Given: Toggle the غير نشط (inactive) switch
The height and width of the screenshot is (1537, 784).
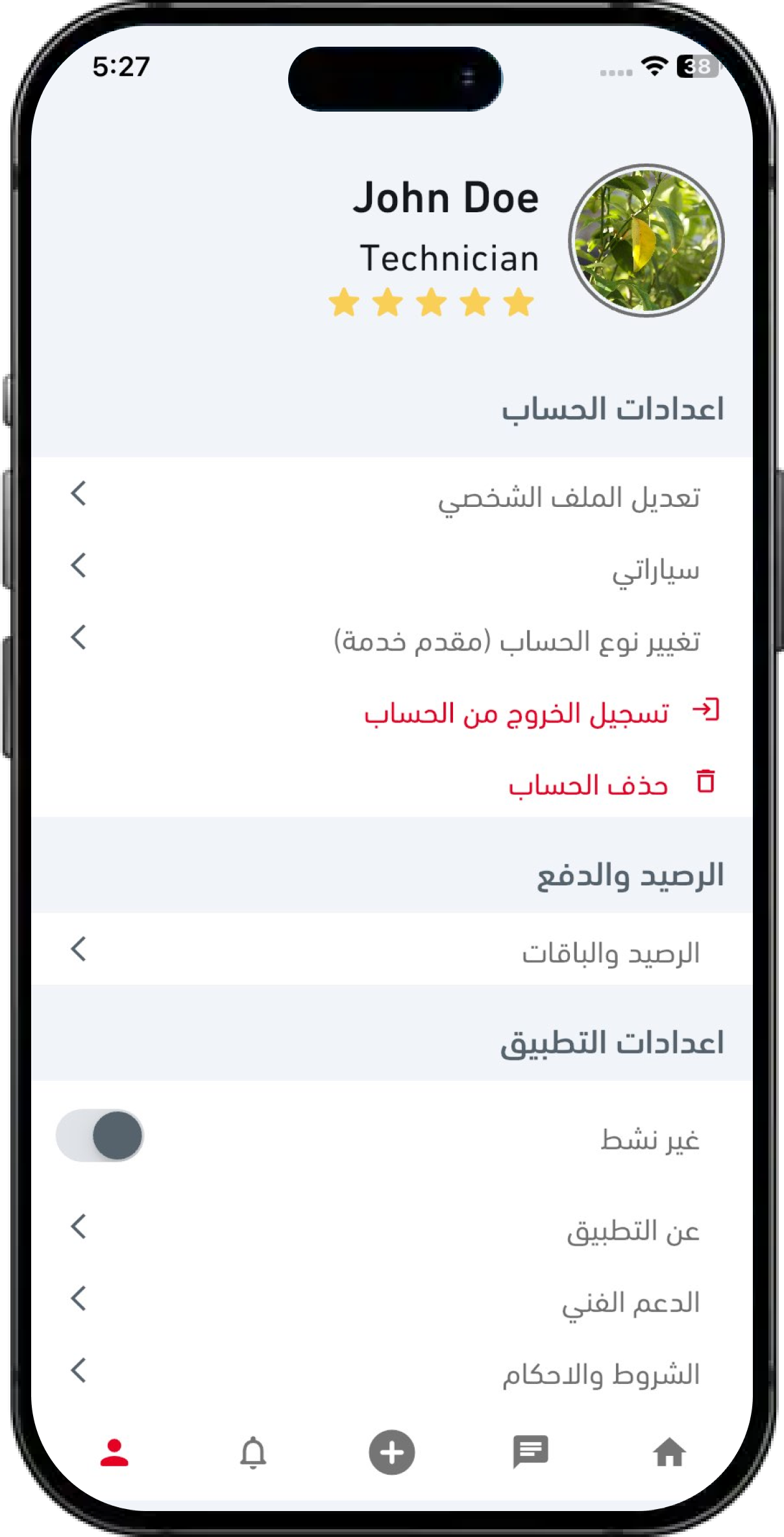Looking at the screenshot, I should click(x=100, y=1135).
